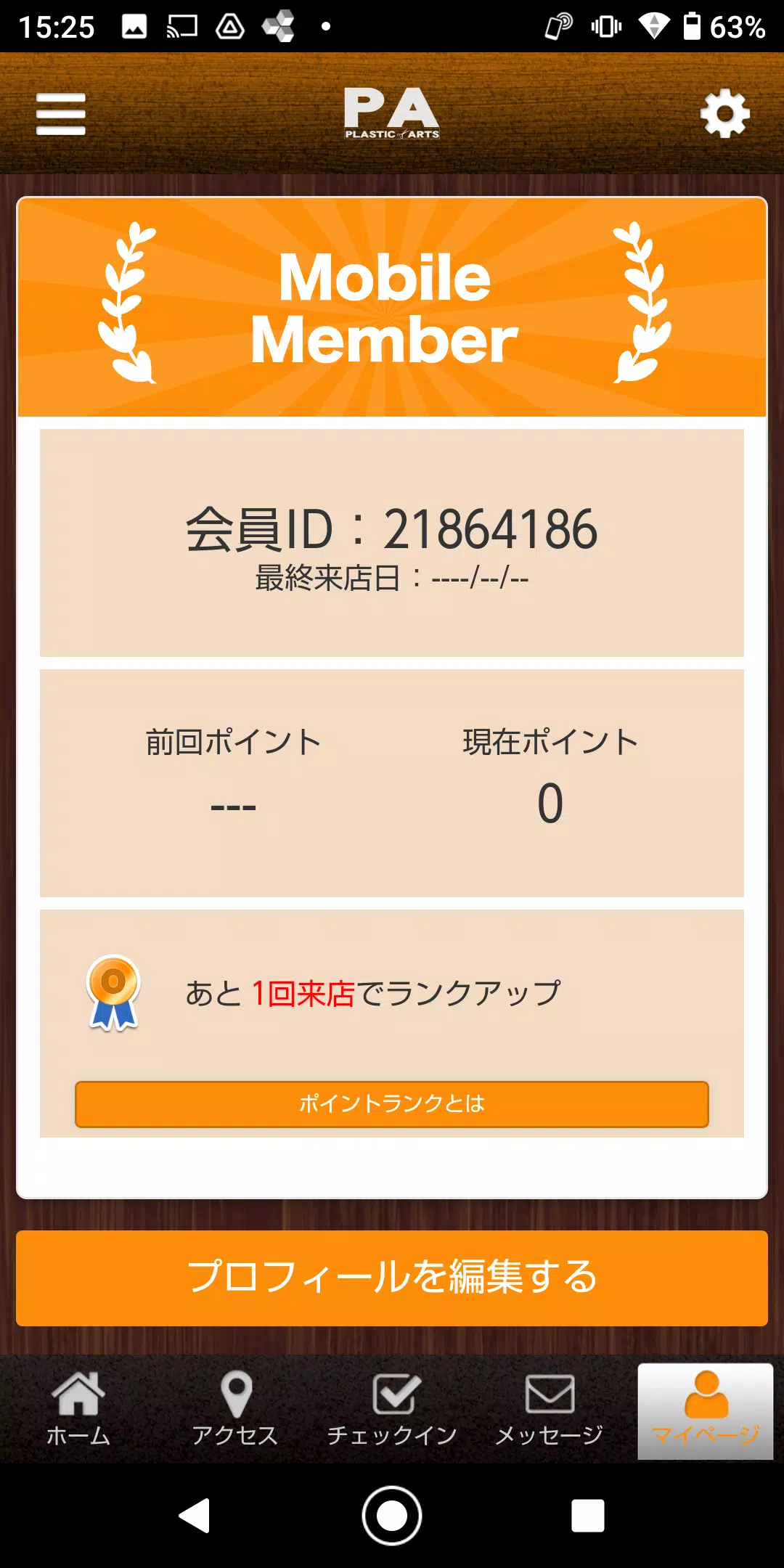Tap the マイページ tab
This screenshot has height=1568, width=784.
pos(706,1410)
